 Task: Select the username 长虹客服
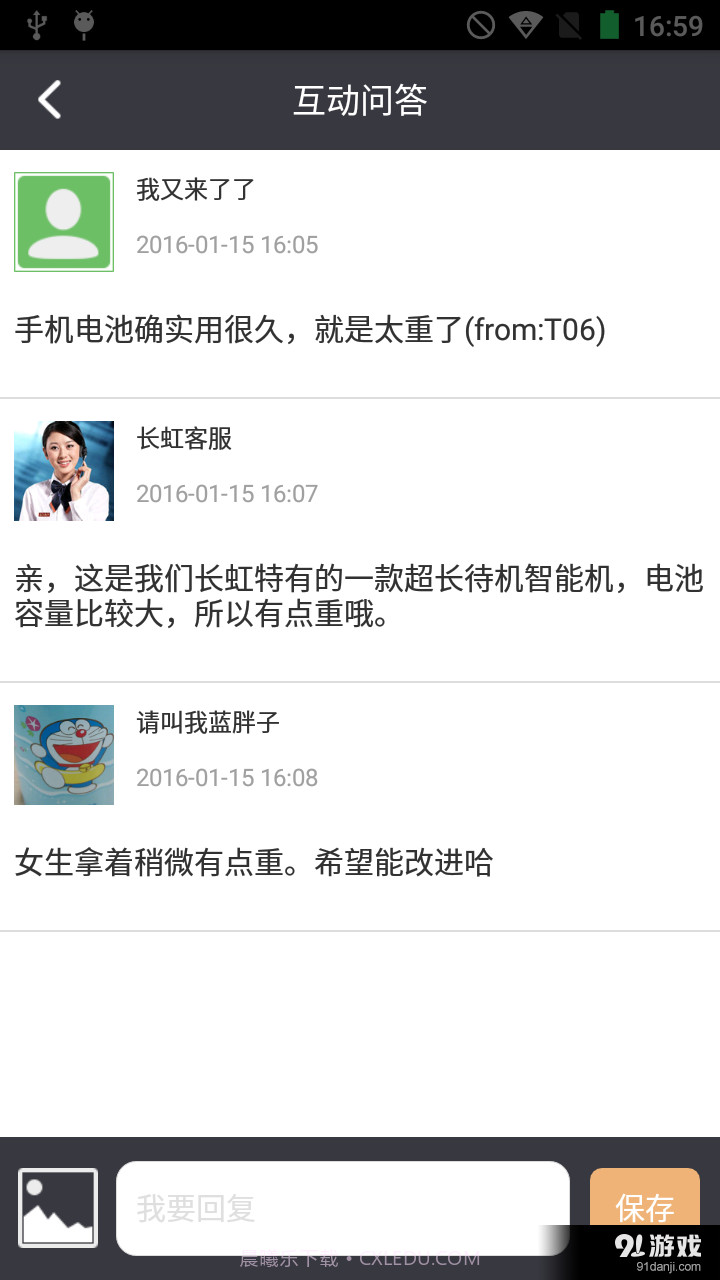coord(183,439)
